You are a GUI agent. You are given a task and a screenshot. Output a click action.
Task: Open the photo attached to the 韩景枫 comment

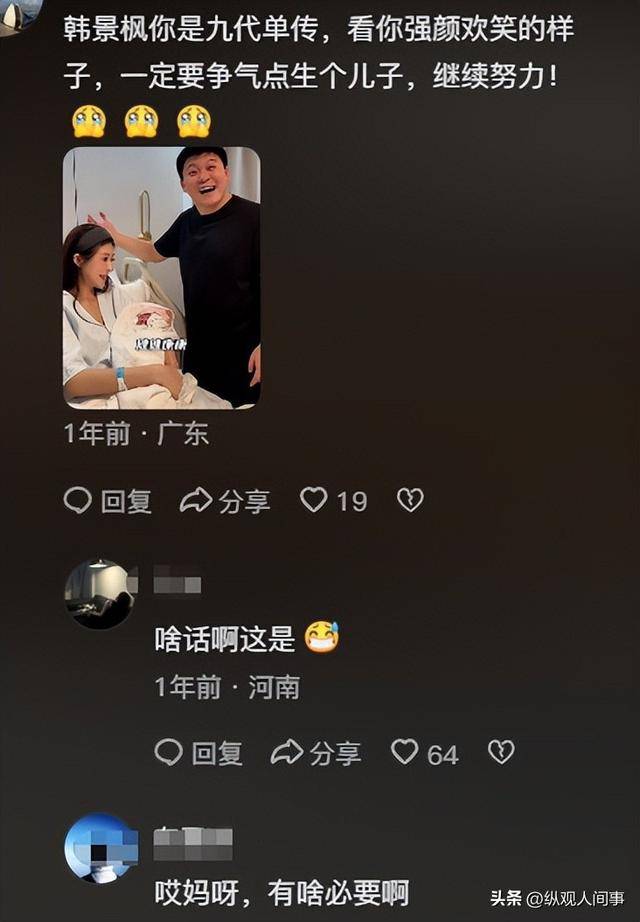pos(162,278)
